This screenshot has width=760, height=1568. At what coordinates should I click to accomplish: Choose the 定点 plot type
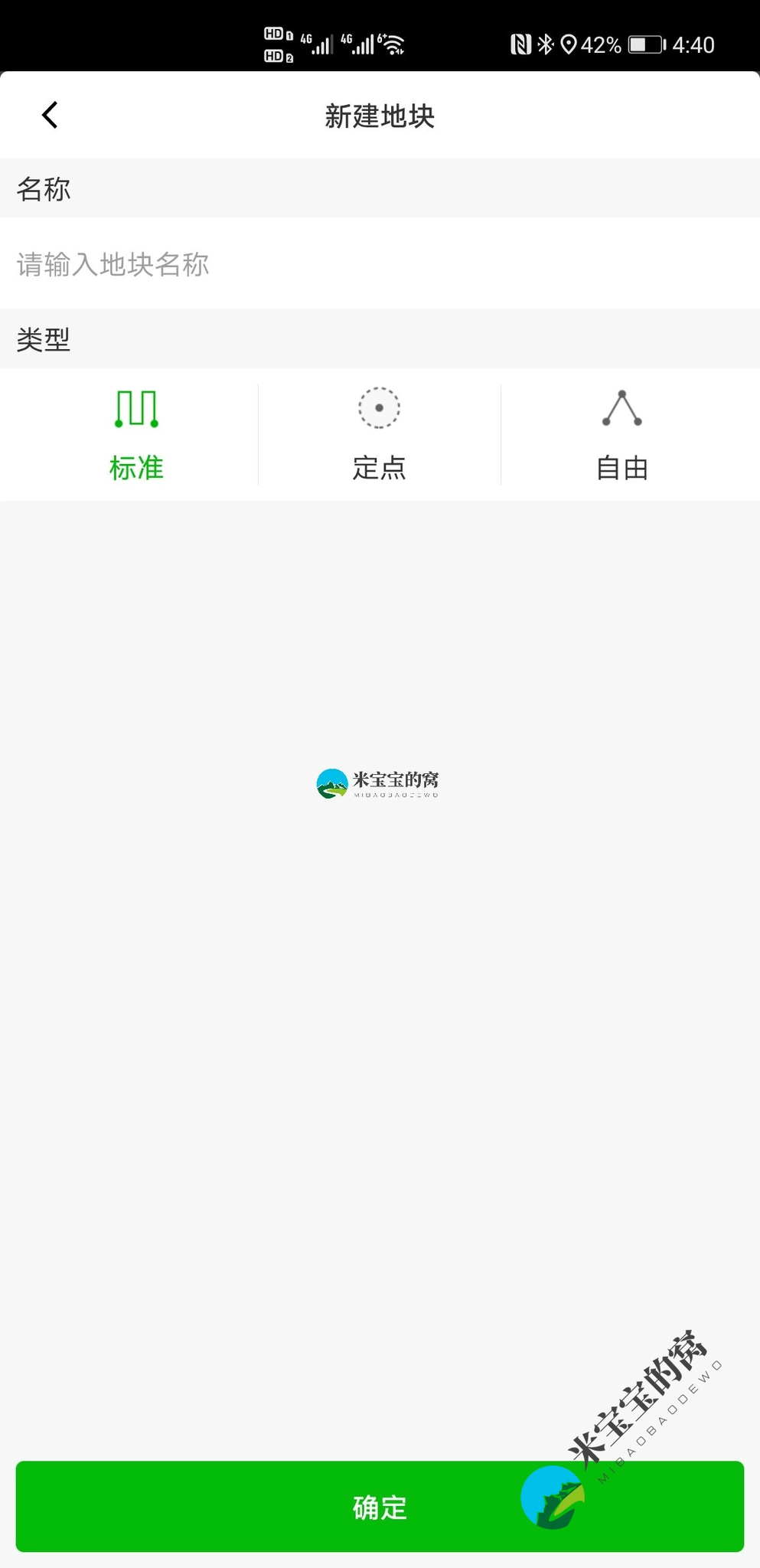point(380,435)
